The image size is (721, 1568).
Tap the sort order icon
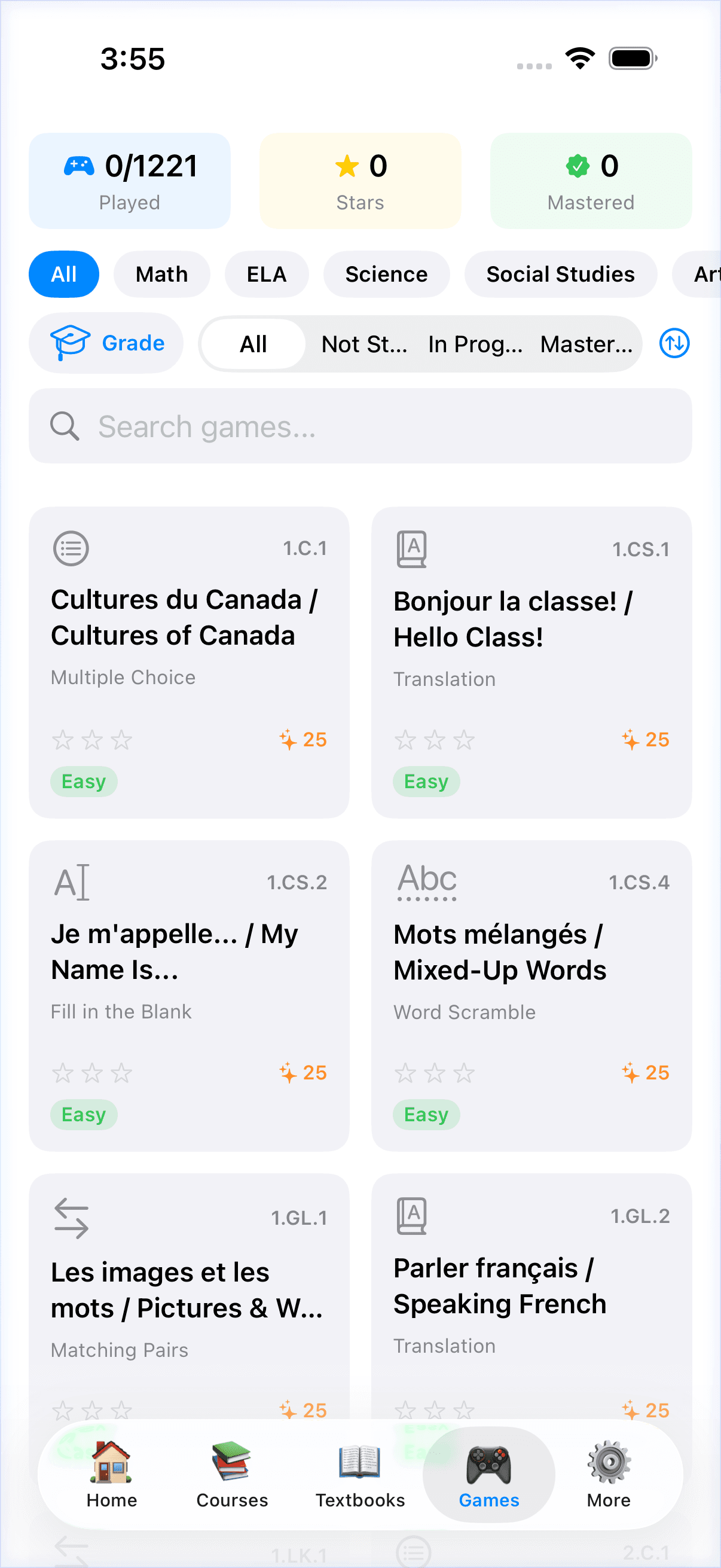coord(674,343)
